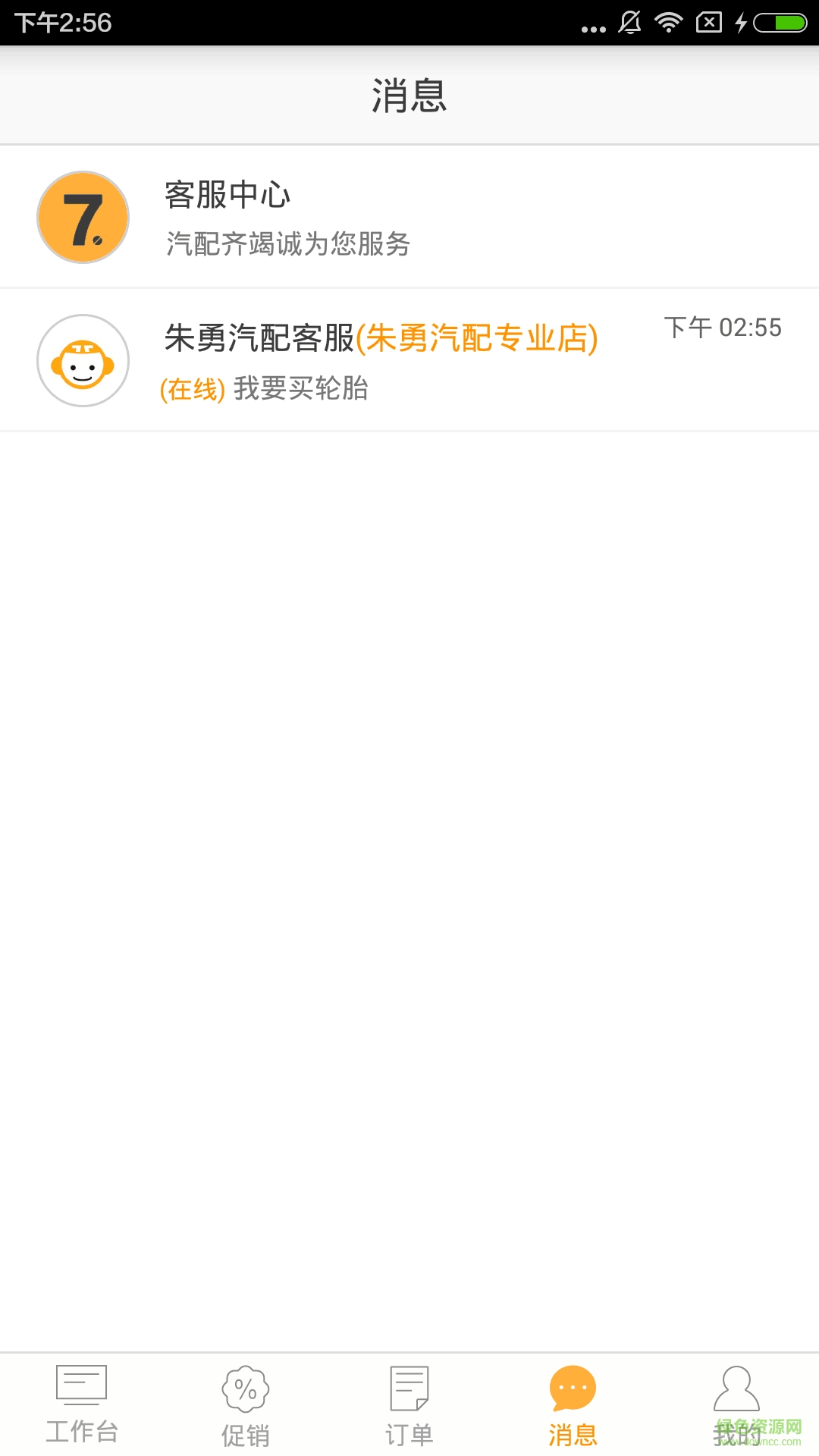Screen dimensions: 819x1456
Task: Tap the timestamp 下午 02:55
Action: coord(723,328)
